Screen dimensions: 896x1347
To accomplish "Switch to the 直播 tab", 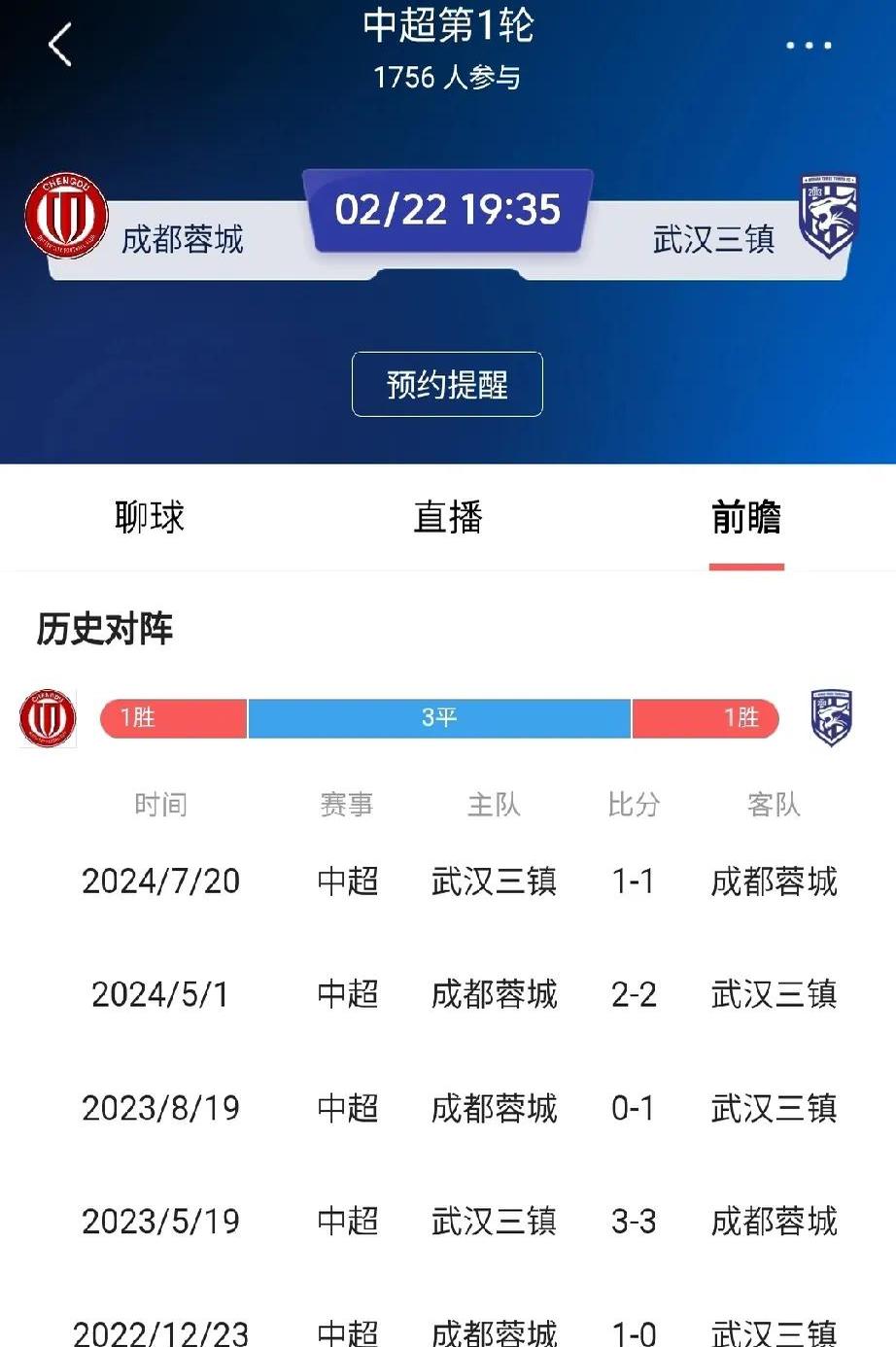I will 447,518.
